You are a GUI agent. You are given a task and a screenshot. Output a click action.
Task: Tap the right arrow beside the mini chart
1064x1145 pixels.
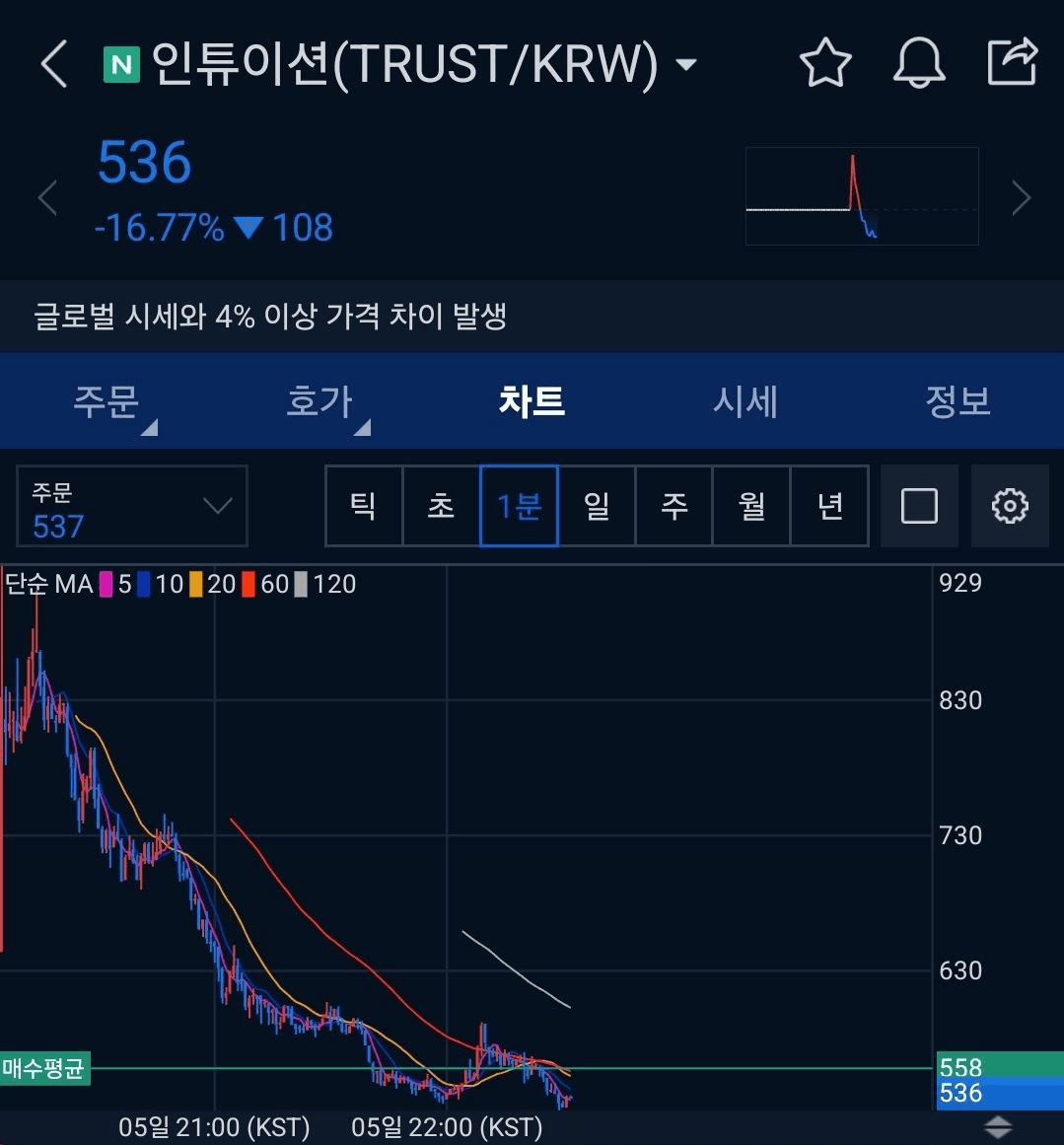tap(1021, 197)
